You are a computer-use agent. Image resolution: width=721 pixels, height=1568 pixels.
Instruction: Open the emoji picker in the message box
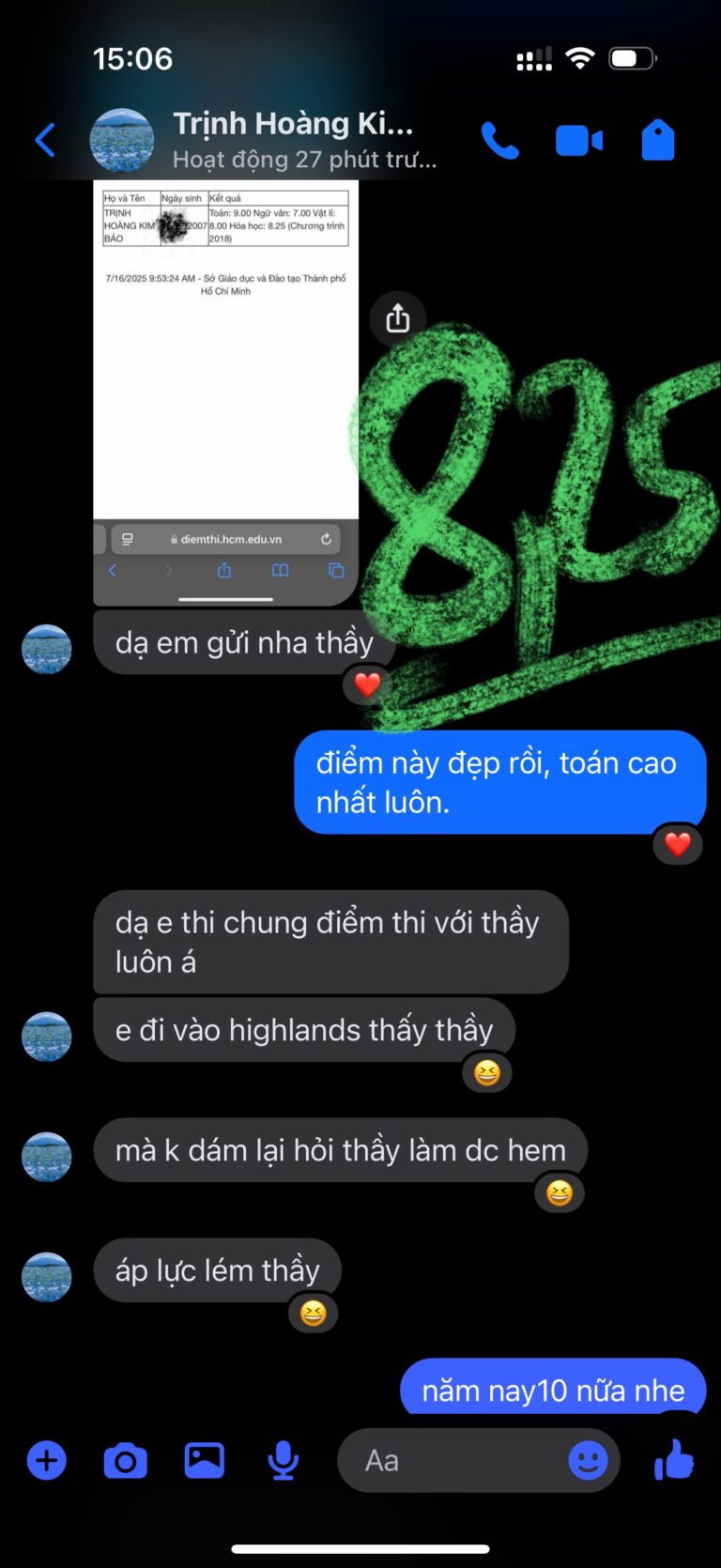[588, 1460]
